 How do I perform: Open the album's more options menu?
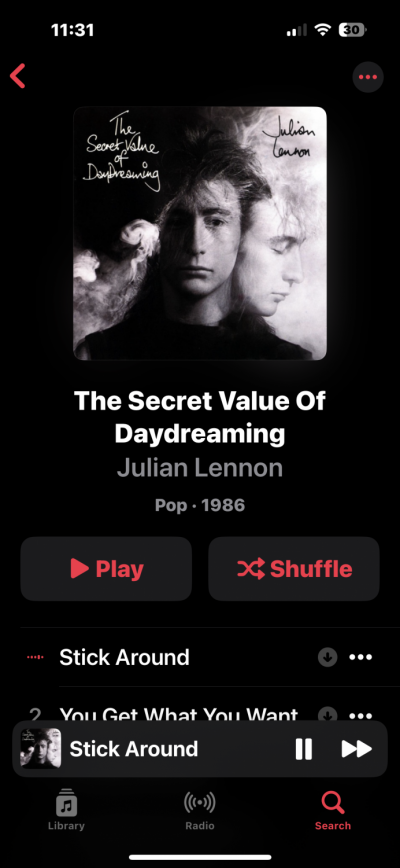367,76
